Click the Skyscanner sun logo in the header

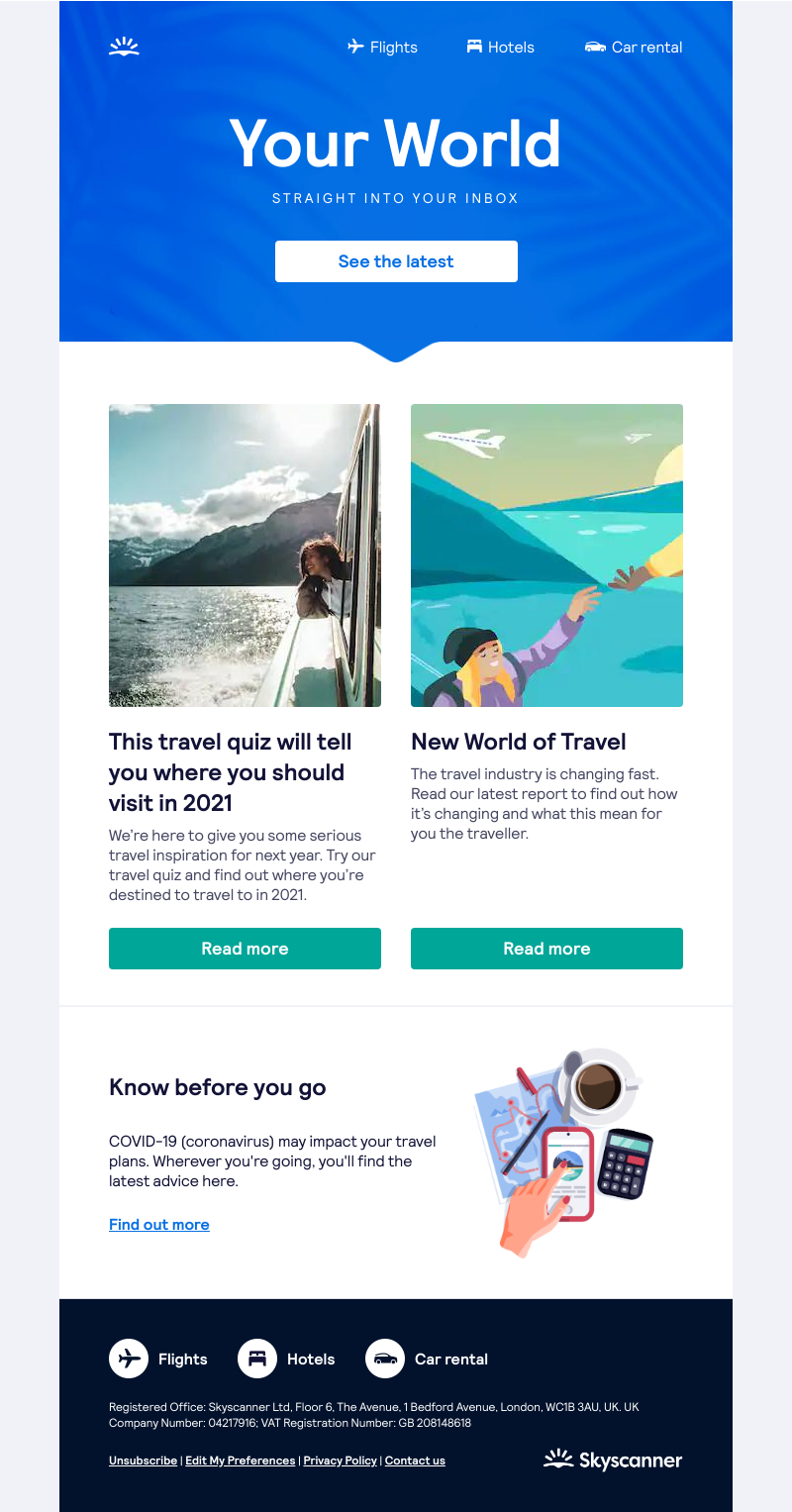click(x=124, y=45)
